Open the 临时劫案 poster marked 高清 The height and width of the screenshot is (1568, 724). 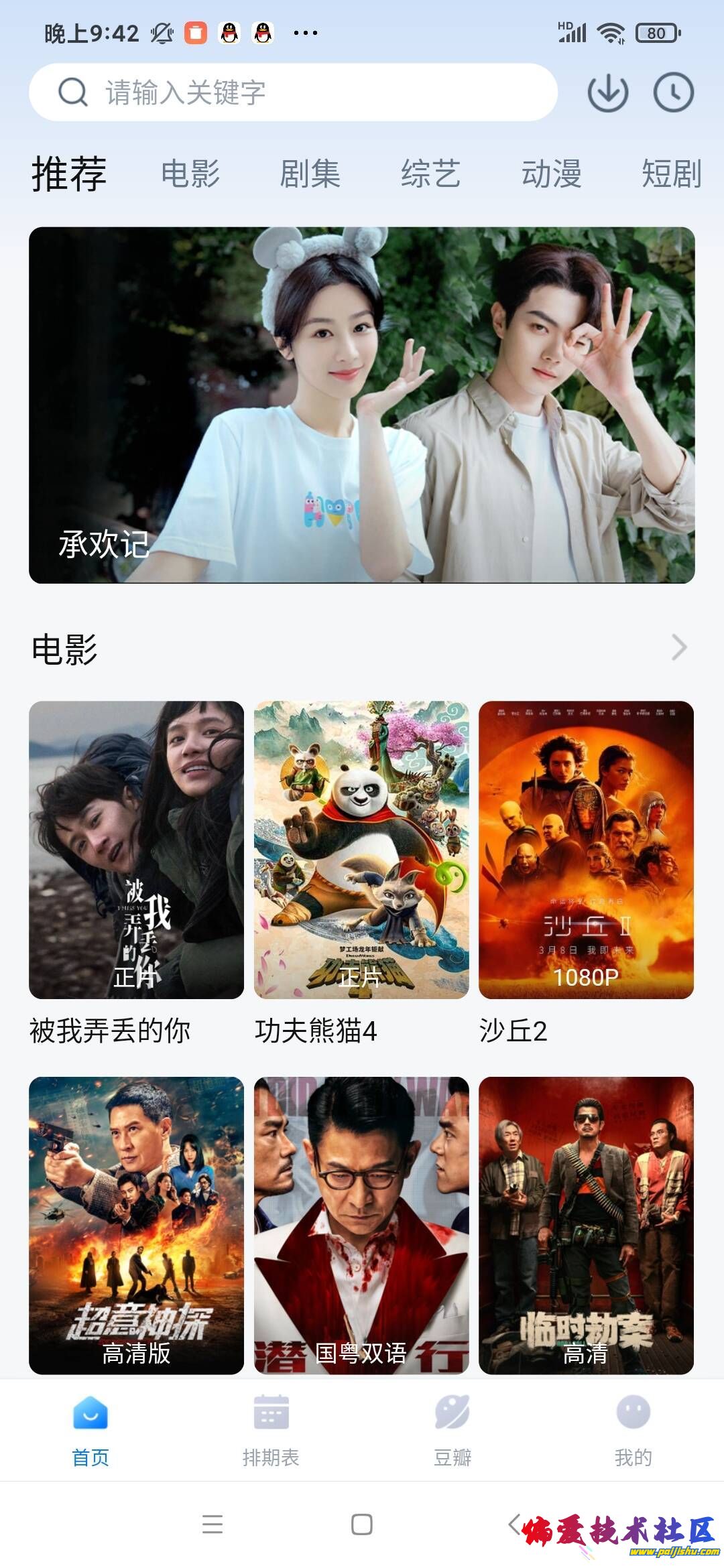point(586,1225)
